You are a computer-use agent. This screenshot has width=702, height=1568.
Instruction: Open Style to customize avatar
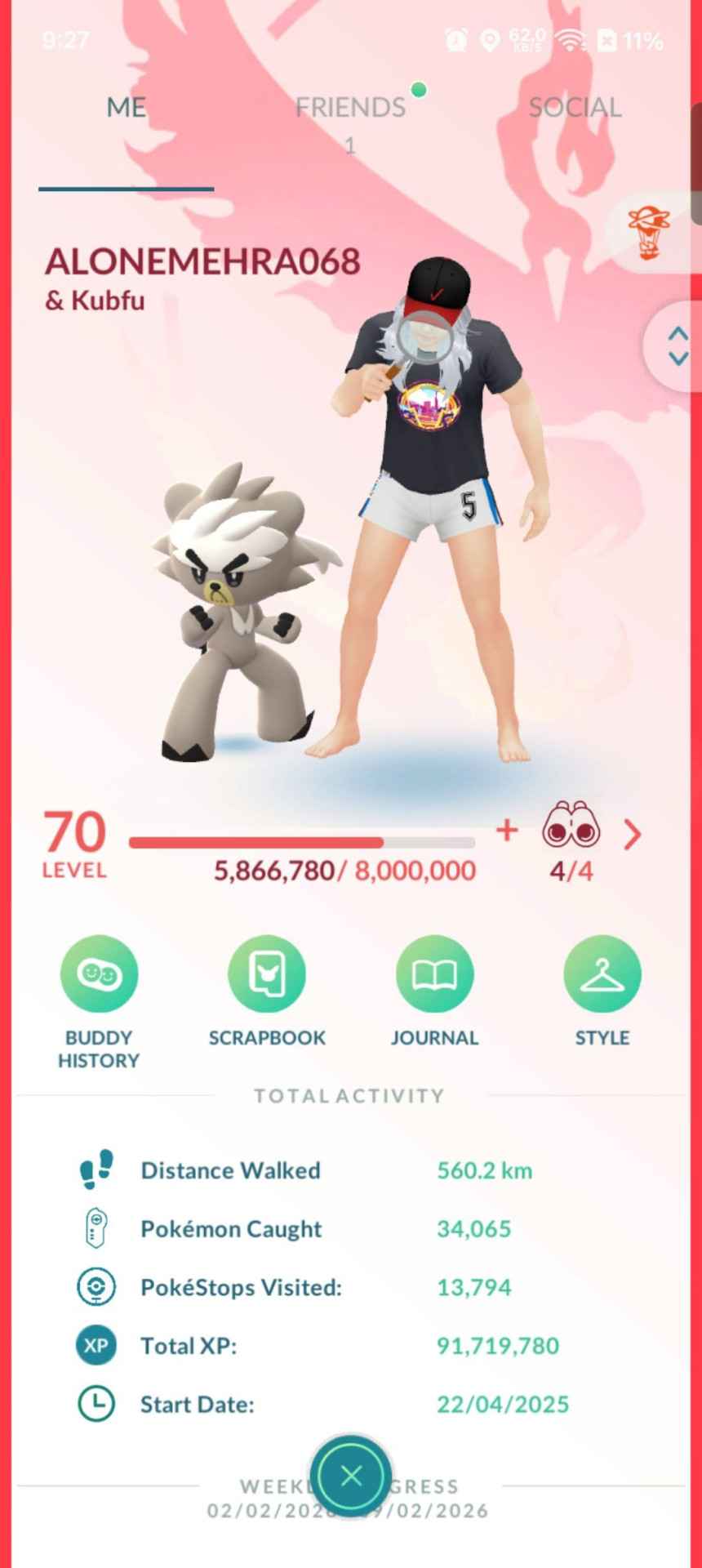[602, 974]
